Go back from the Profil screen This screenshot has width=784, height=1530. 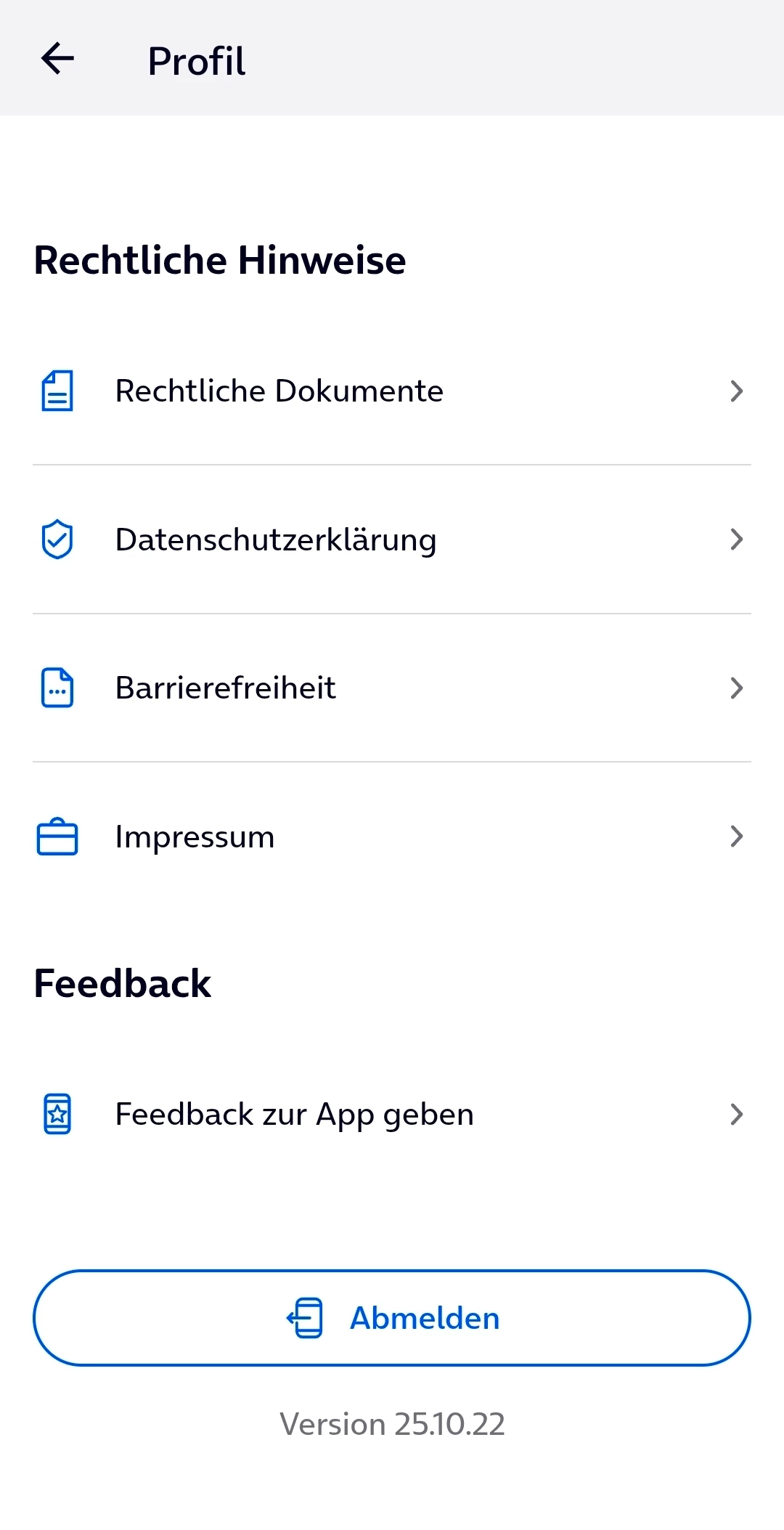tap(58, 59)
